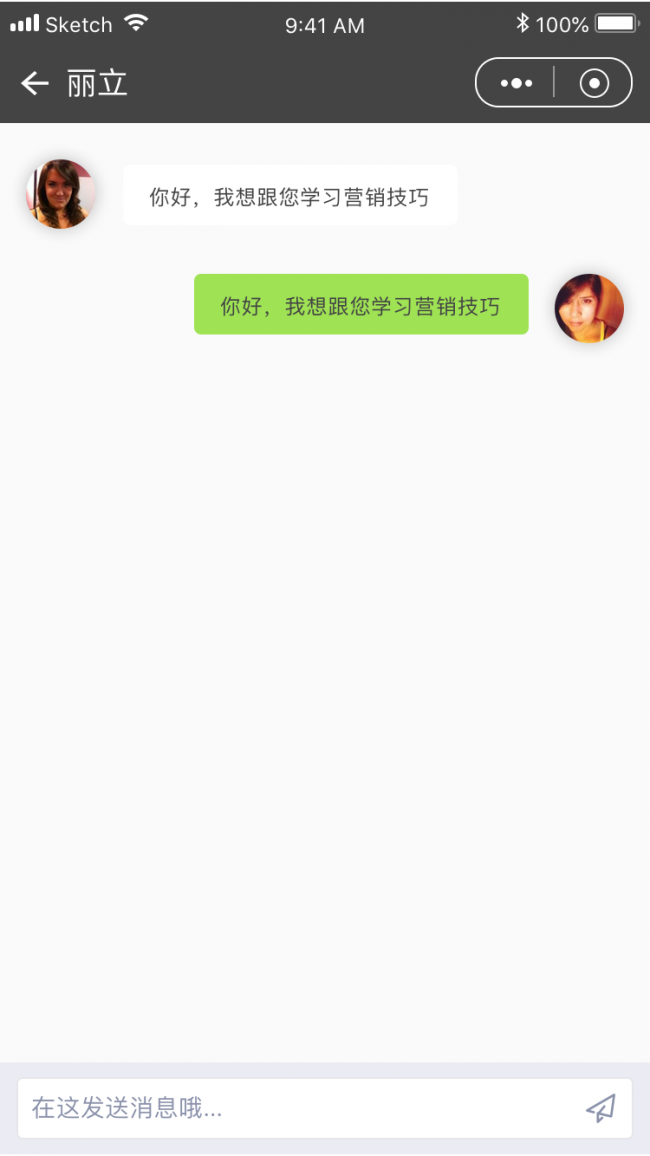Viewport: 650px width, 1156px height.
Task: Open my own avatar beside the green bubble
Action: [589, 308]
